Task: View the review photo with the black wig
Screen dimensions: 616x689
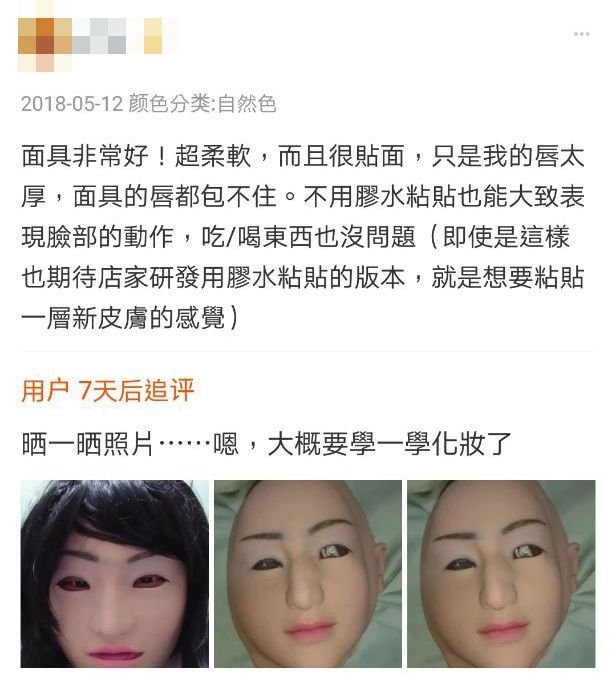Action: click(115, 573)
